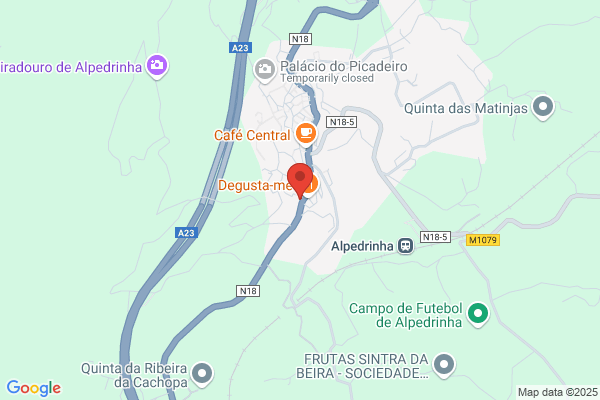Select the Alpedrinha train station icon

click(405, 246)
